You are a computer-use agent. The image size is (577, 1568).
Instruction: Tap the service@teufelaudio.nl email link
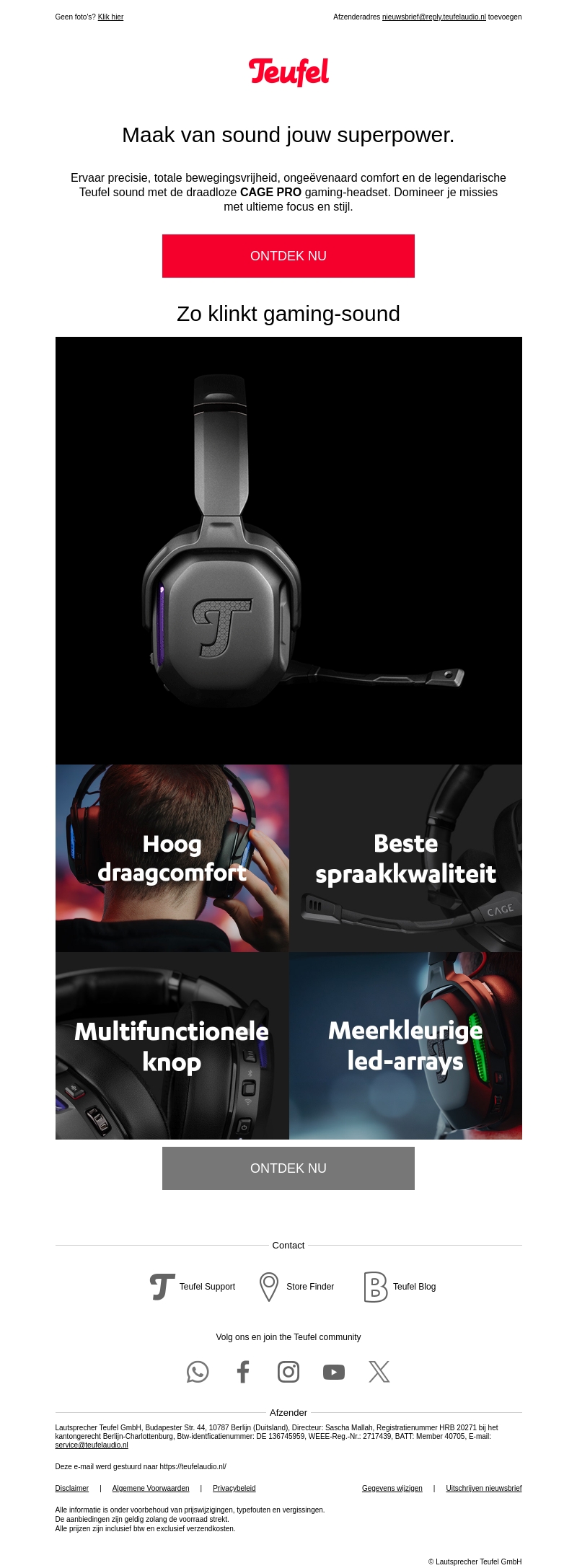coord(92,1445)
